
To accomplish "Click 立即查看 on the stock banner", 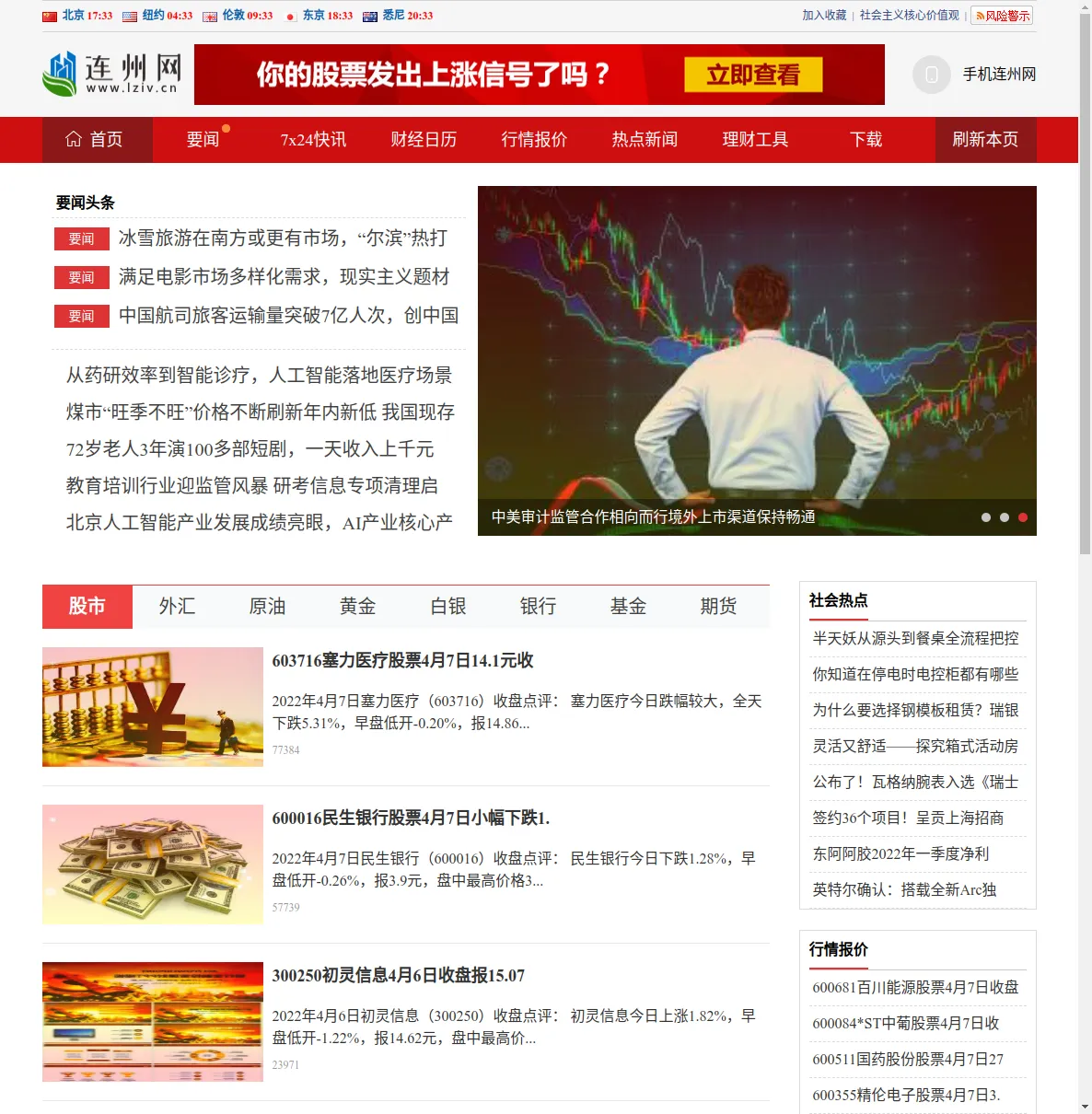I will (x=753, y=75).
